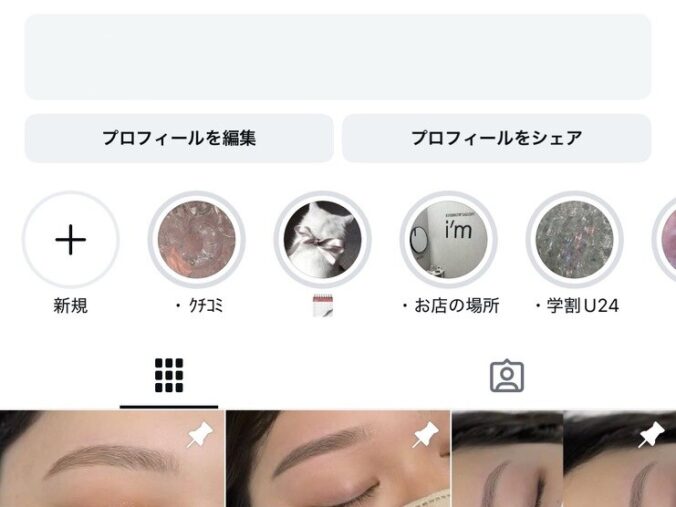Add a new highlight with 新規
676x507 pixels.
click(71, 240)
